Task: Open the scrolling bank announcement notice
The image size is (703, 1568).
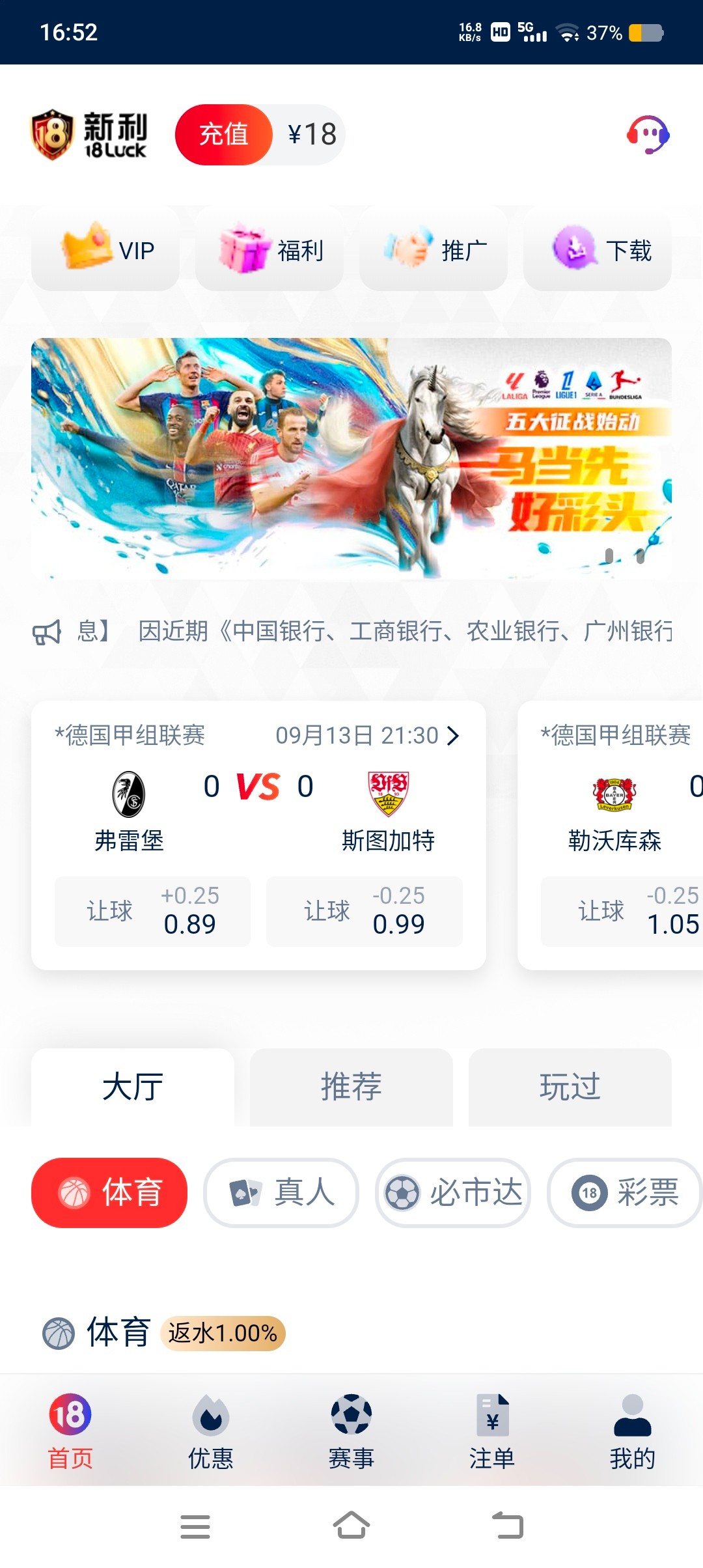Action: 391,631
